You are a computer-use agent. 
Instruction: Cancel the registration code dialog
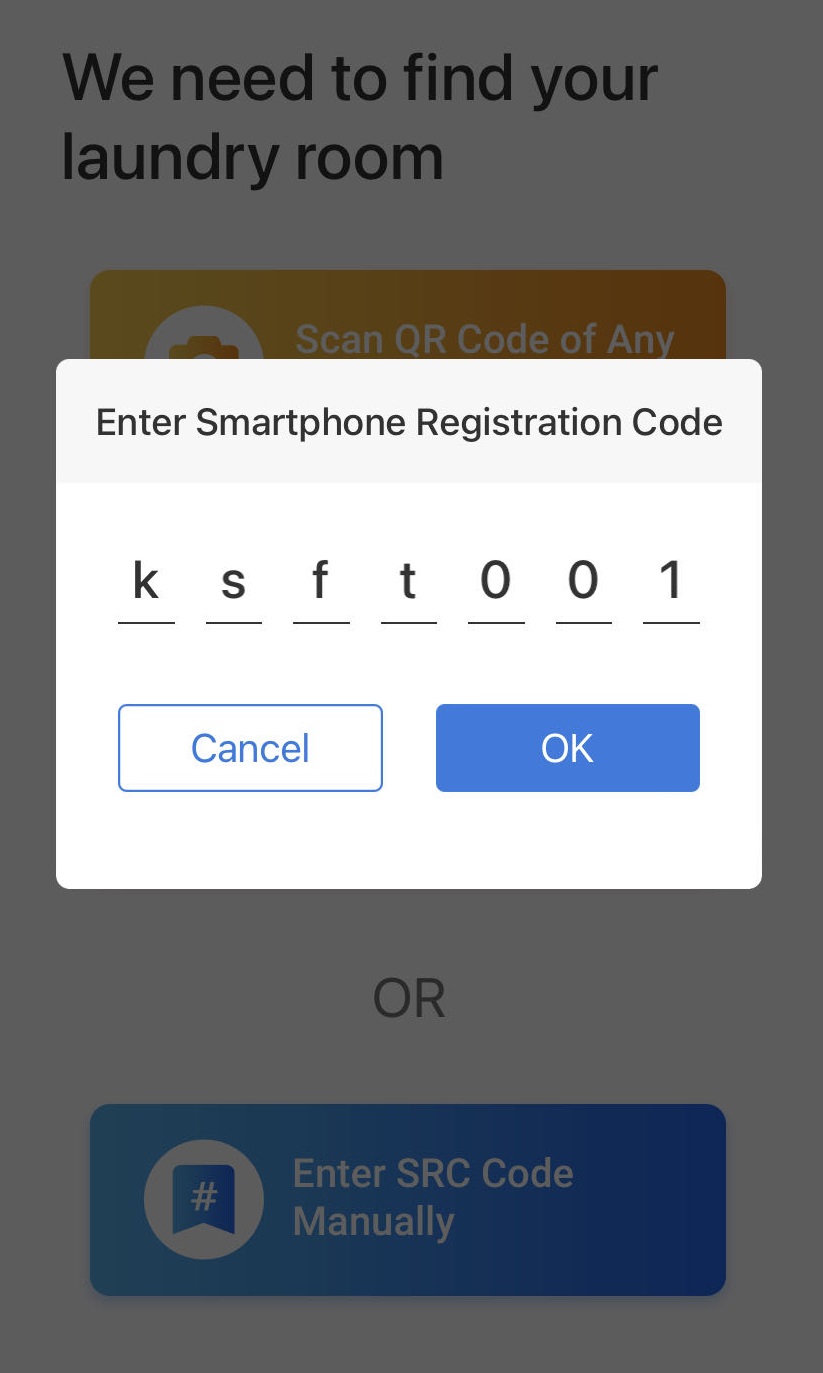(250, 748)
